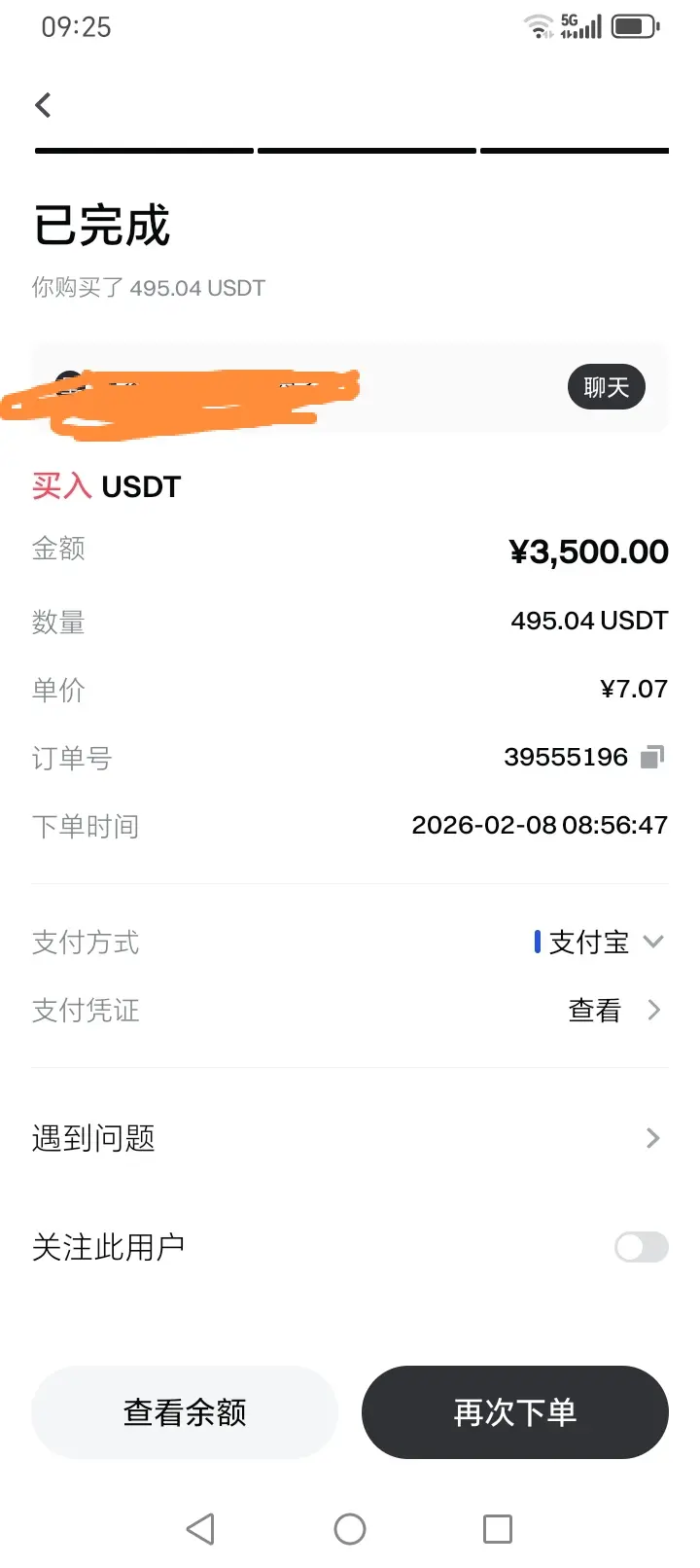Open recent apps from the navigation bar
700x1568 pixels.
(498, 1529)
